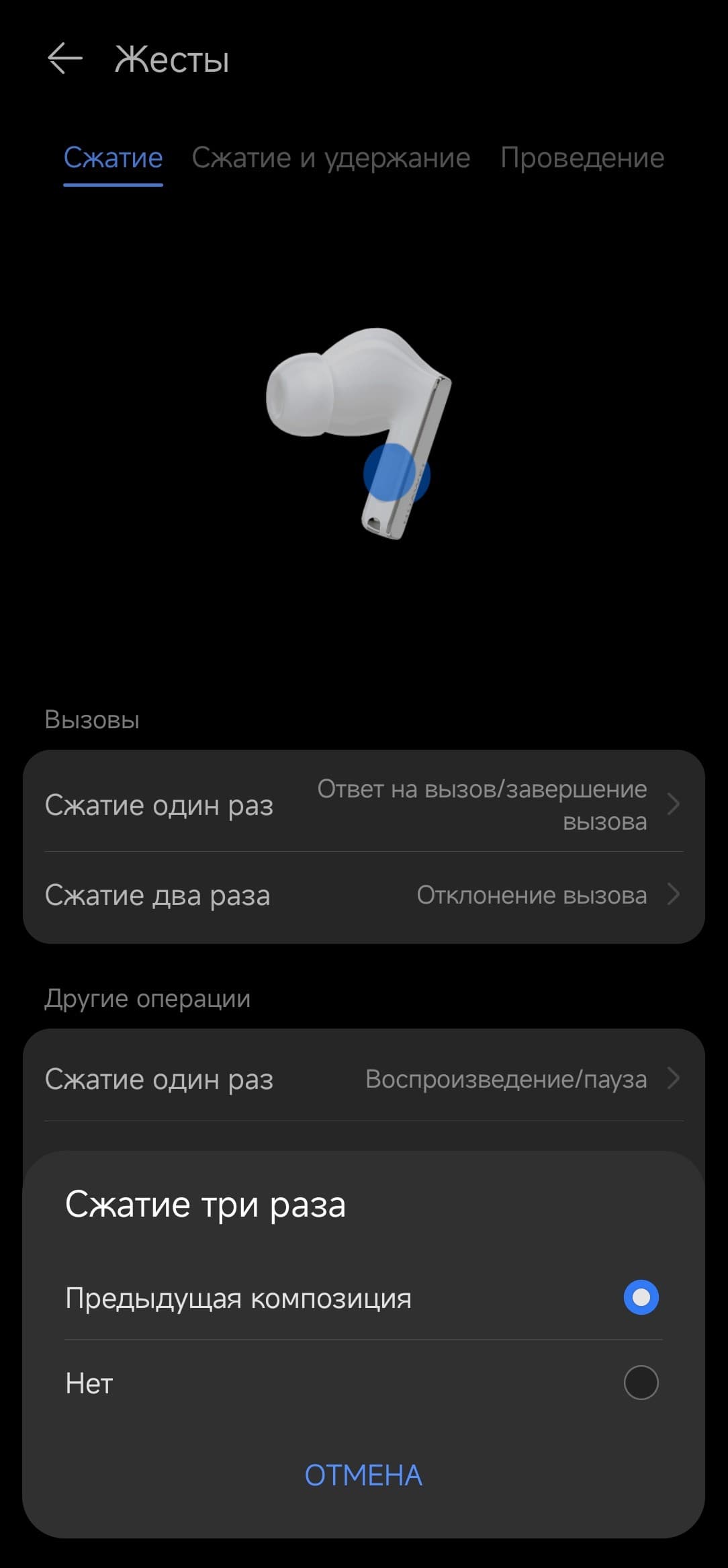
Task: Open Сжатие два раза Отклонение вызова
Action: point(363,895)
